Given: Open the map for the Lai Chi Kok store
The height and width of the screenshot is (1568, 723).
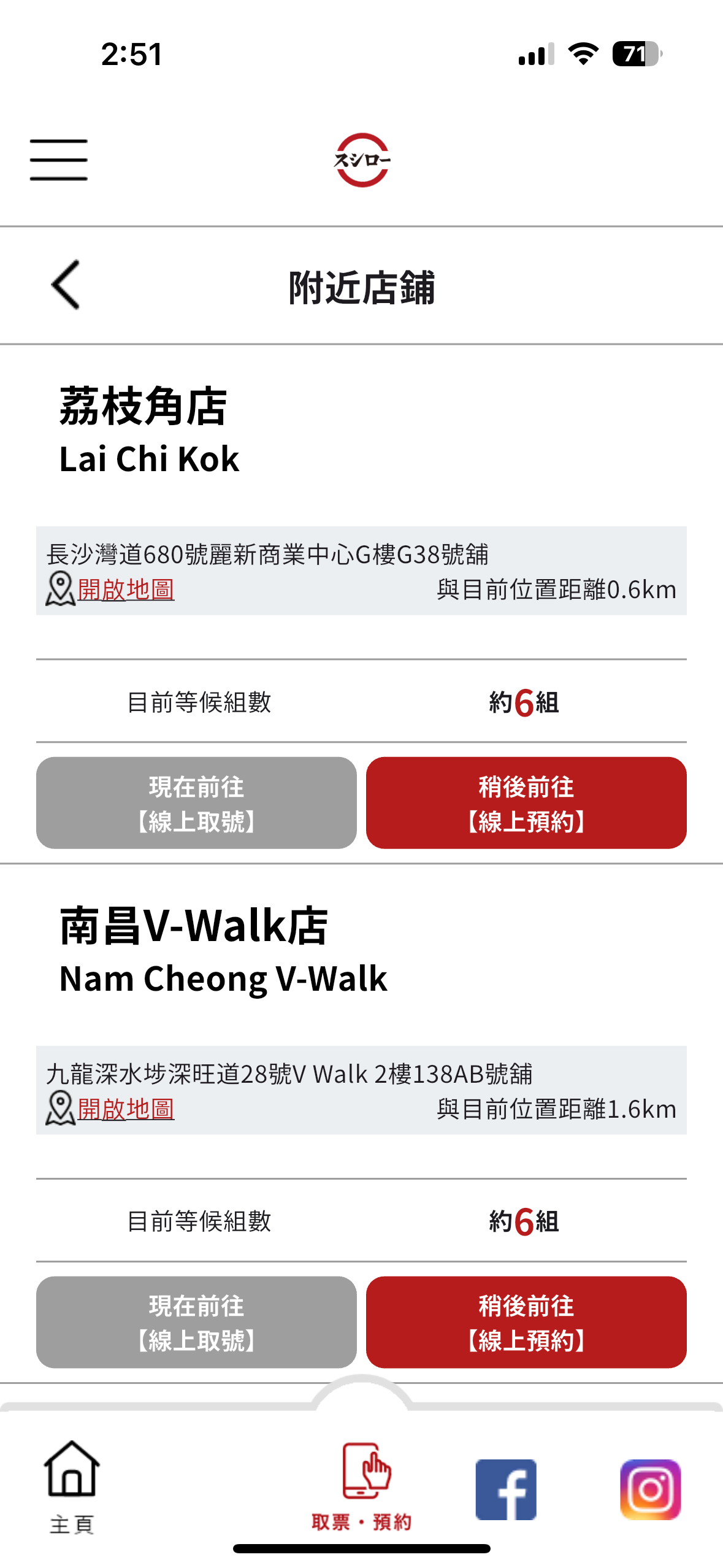Looking at the screenshot, I should point(125,590).
